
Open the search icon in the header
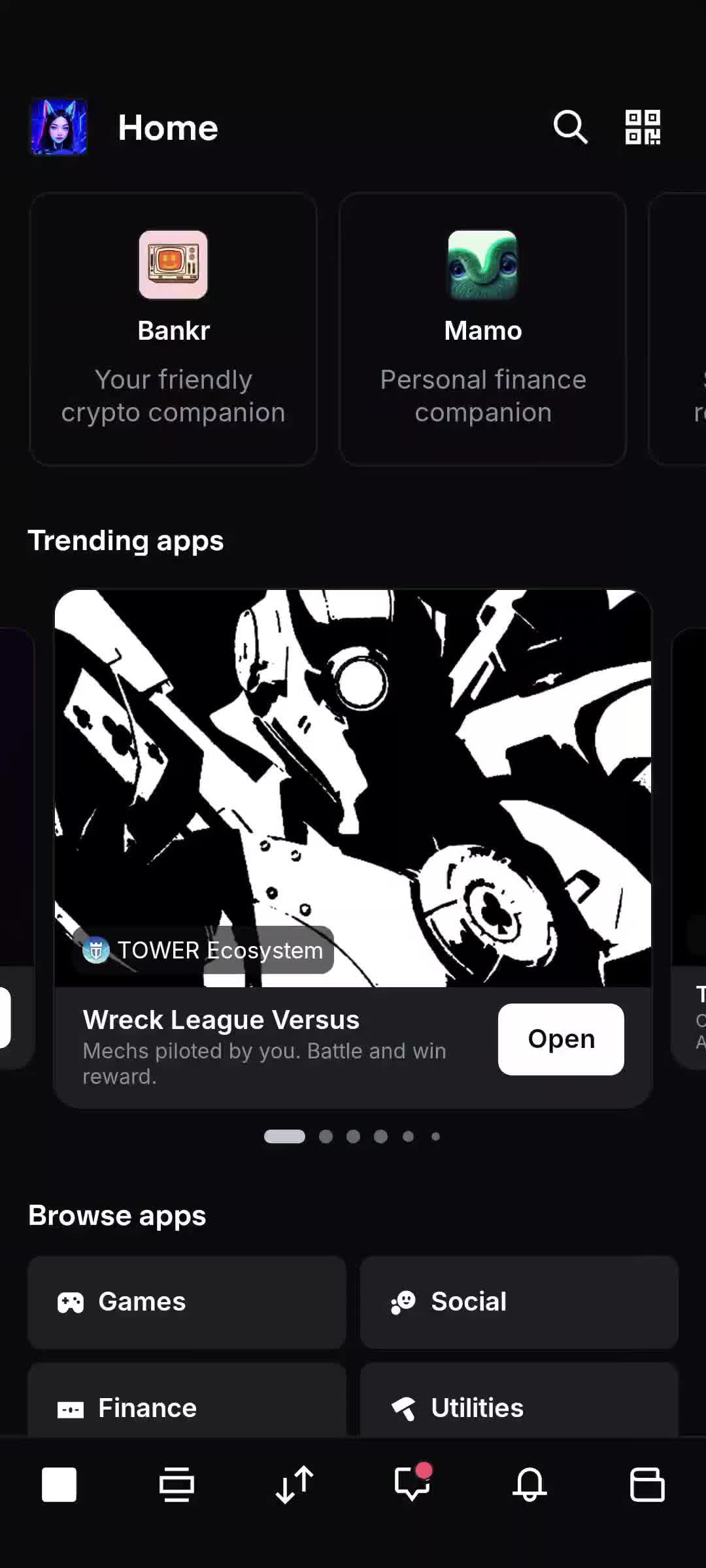[x=571, y=127]
